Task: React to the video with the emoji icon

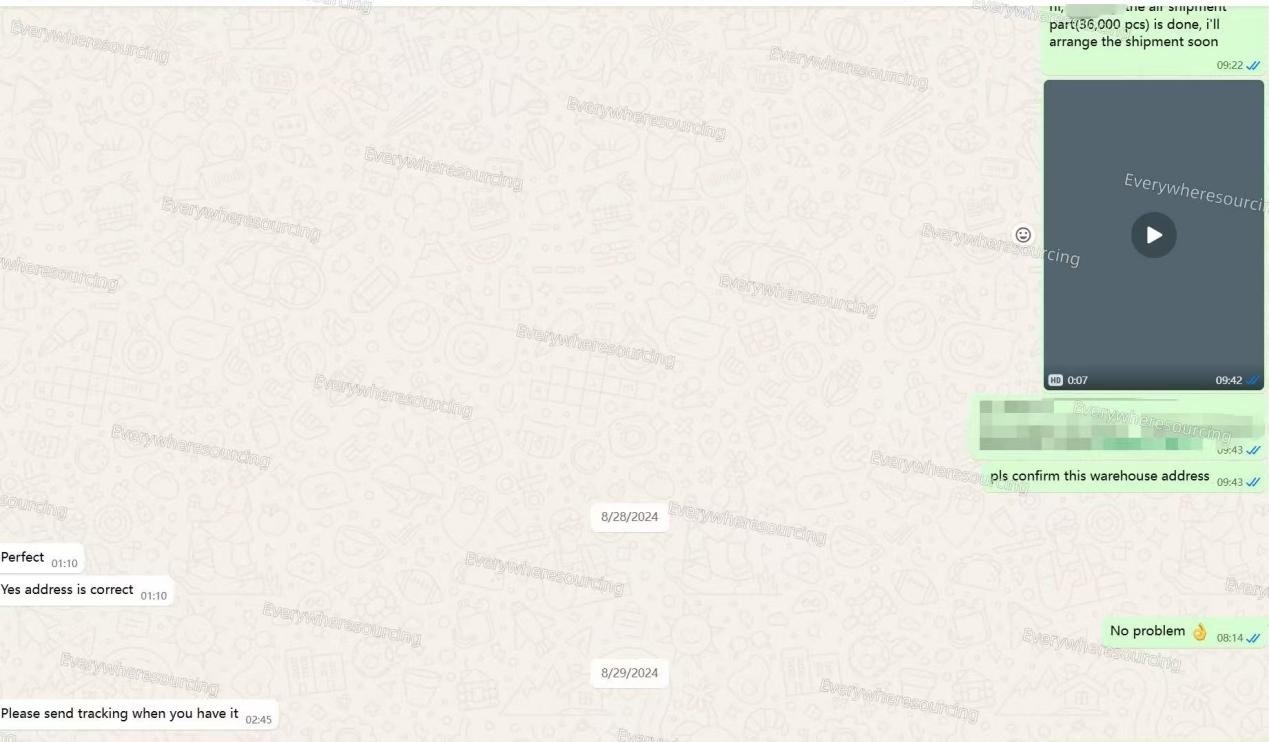Action: (x=1023, y=235)
